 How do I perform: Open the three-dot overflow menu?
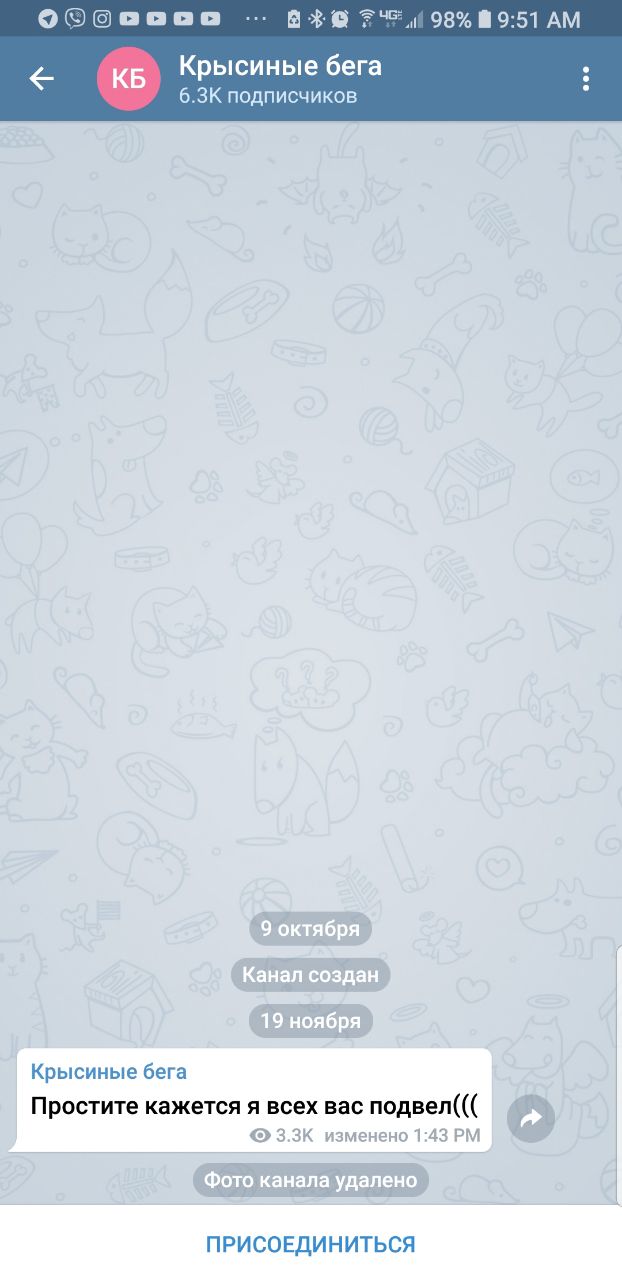(586, 79)
